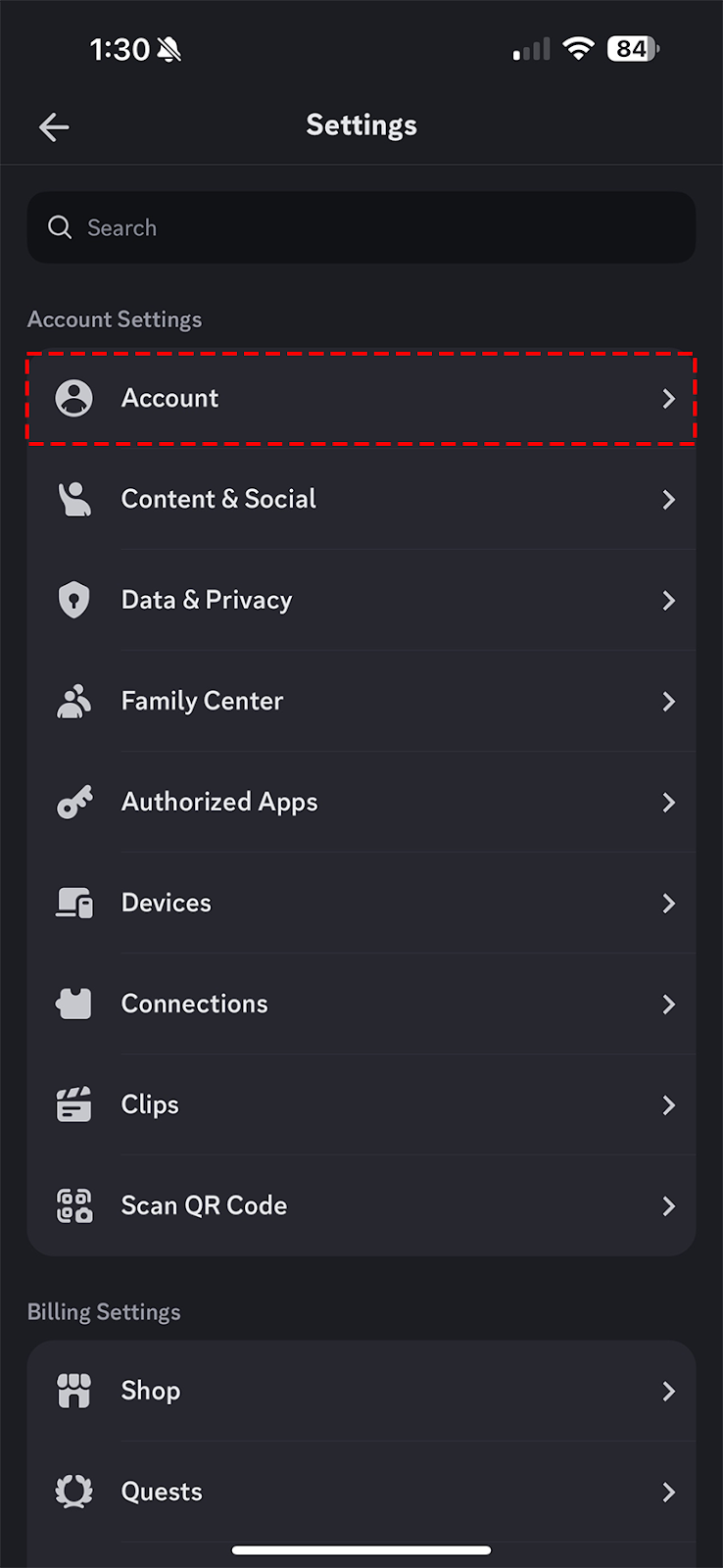Tap the Search field in Settings
This screenshot has width=723, height=1568.
[361, 227]
